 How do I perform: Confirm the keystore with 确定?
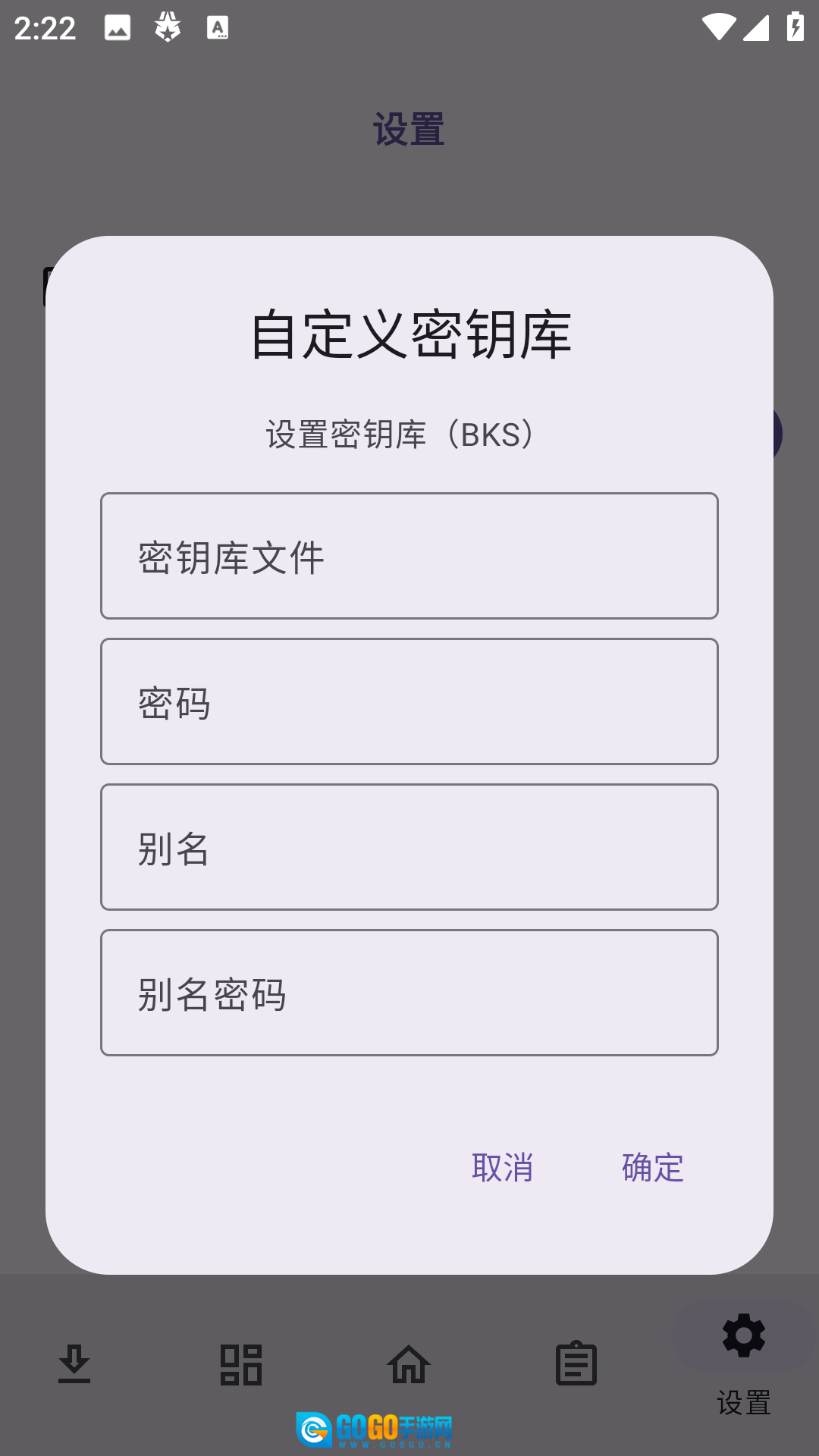[652, 1167]
